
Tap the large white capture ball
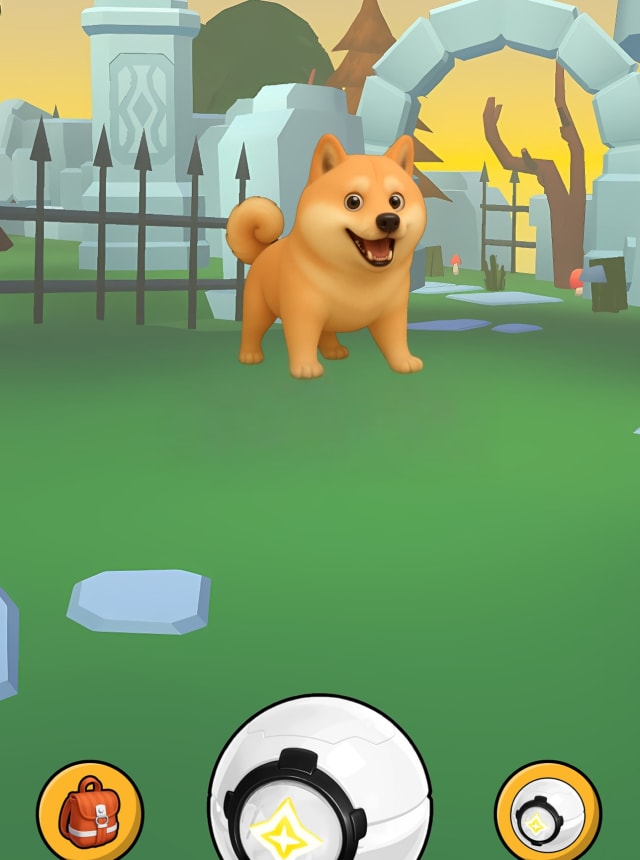click(x=320, y=785)
